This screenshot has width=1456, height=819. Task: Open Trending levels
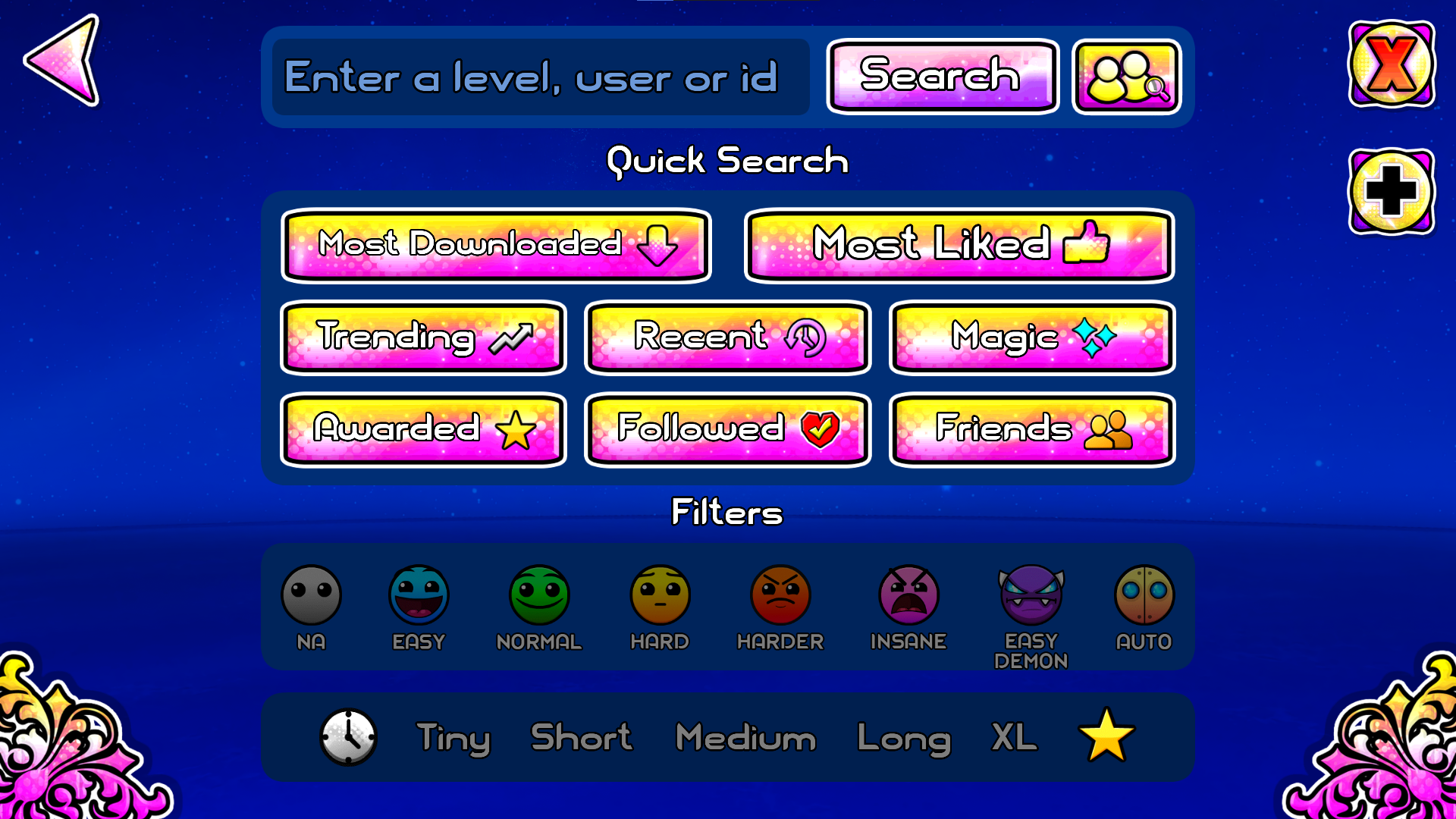tap(423, 337)
